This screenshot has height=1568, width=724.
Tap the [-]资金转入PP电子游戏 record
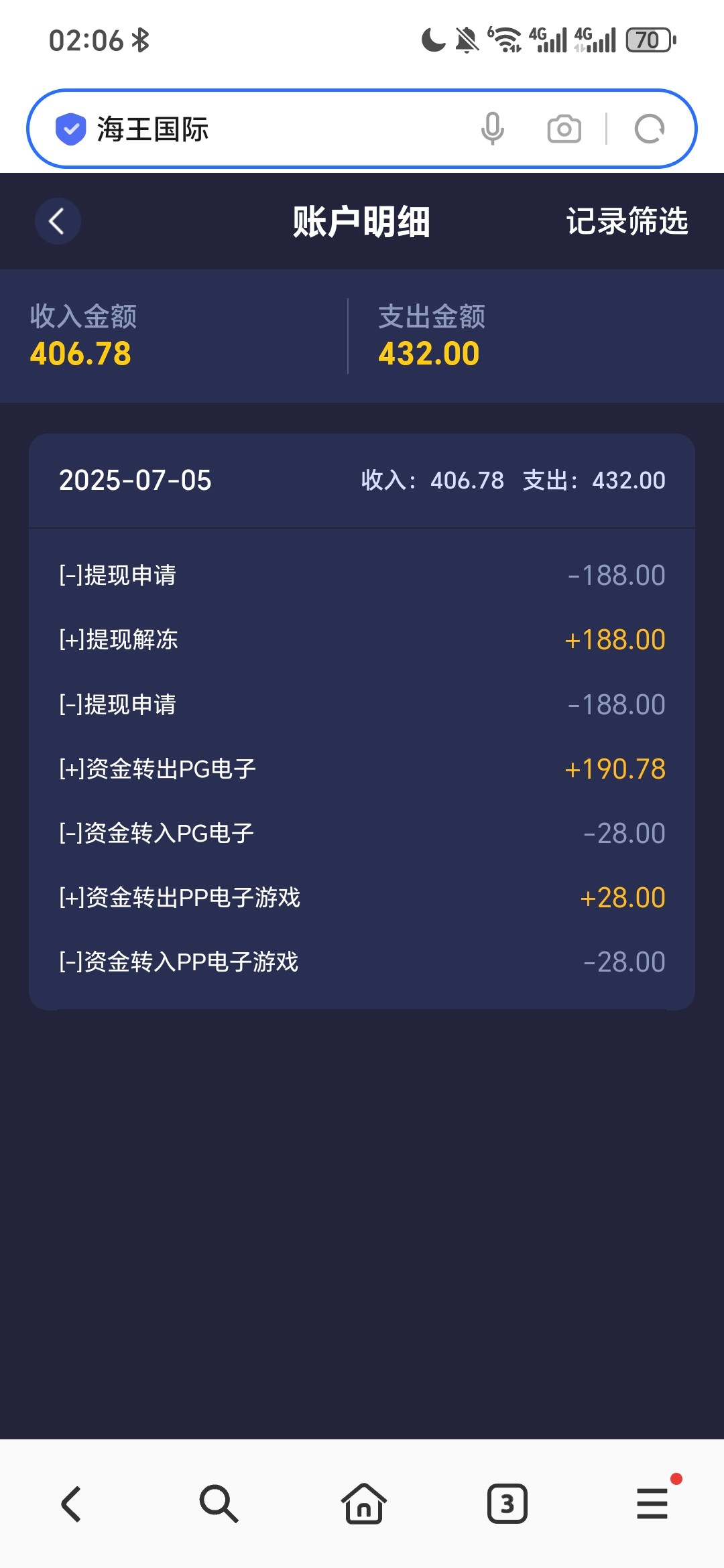[x=362, y=961]
